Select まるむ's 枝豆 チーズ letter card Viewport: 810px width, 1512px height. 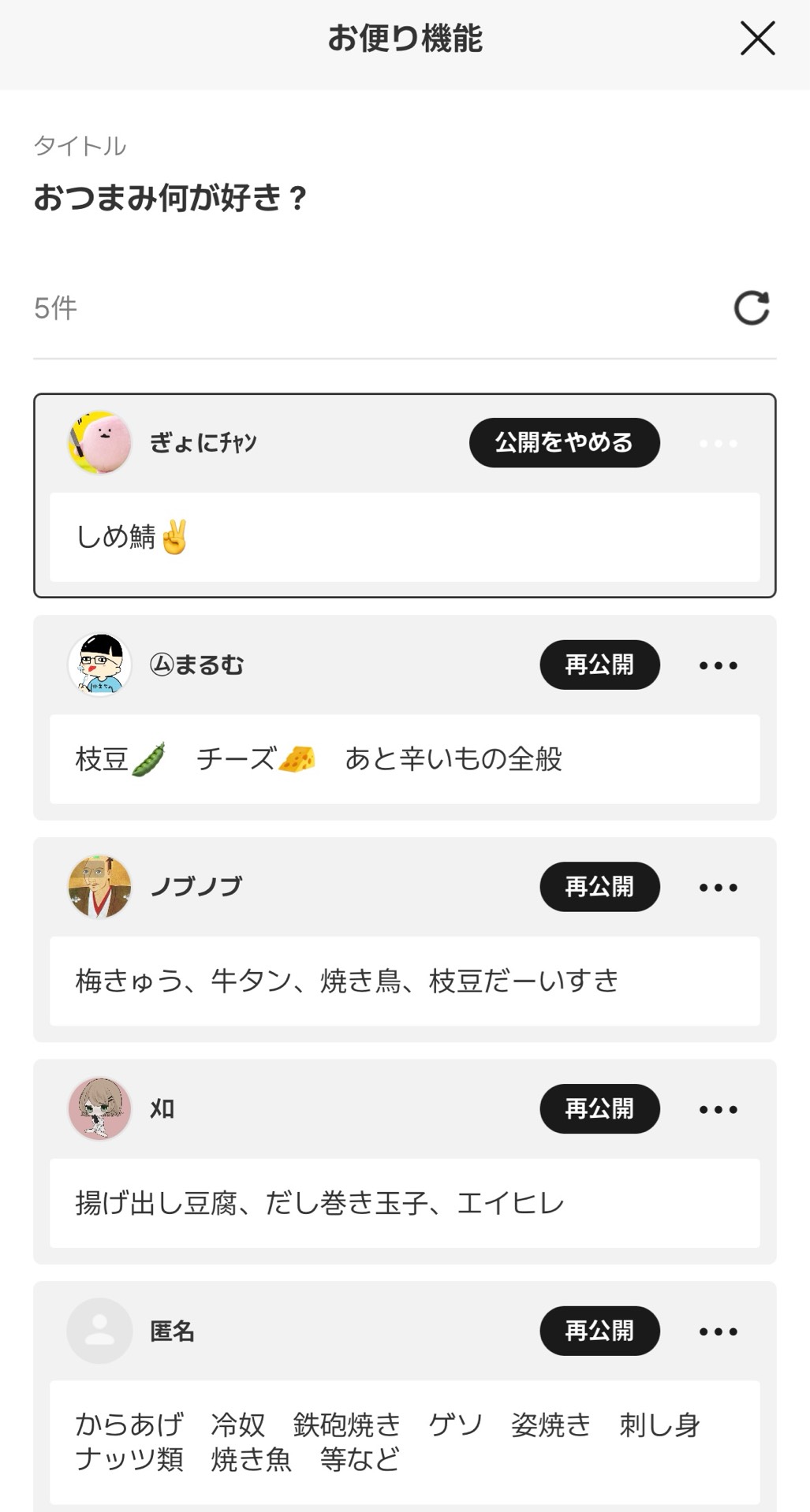404,760
